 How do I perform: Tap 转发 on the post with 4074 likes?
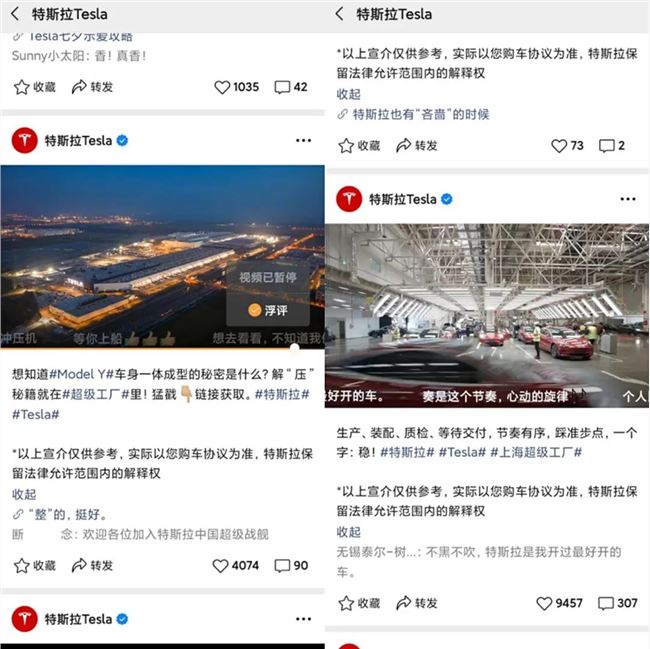tap(92, 566)
